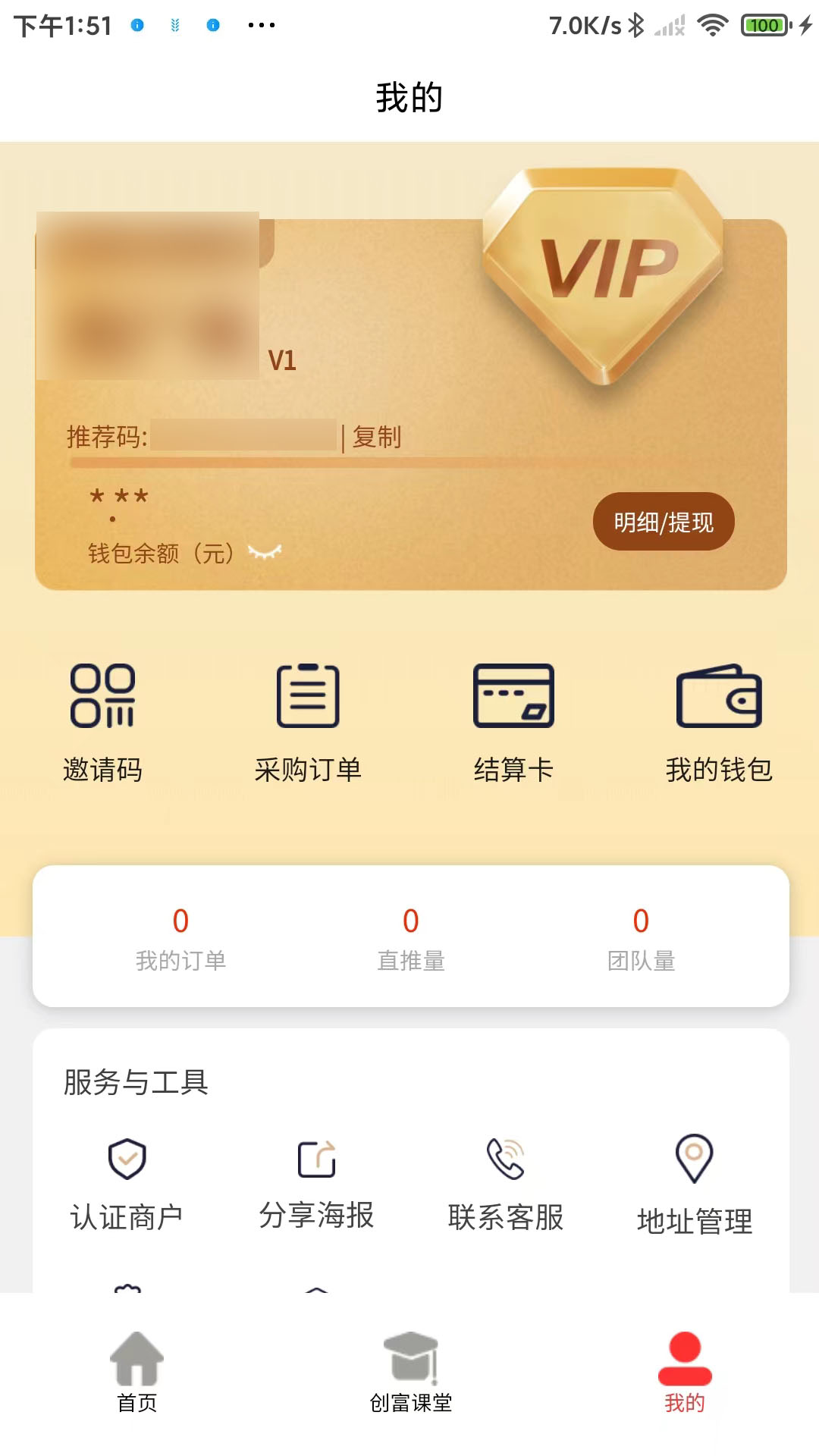Image resolution: width=819 pixels, height=1456 pixels.
Task: Tap 分享海报 to share the poster
Action: 316,1183
